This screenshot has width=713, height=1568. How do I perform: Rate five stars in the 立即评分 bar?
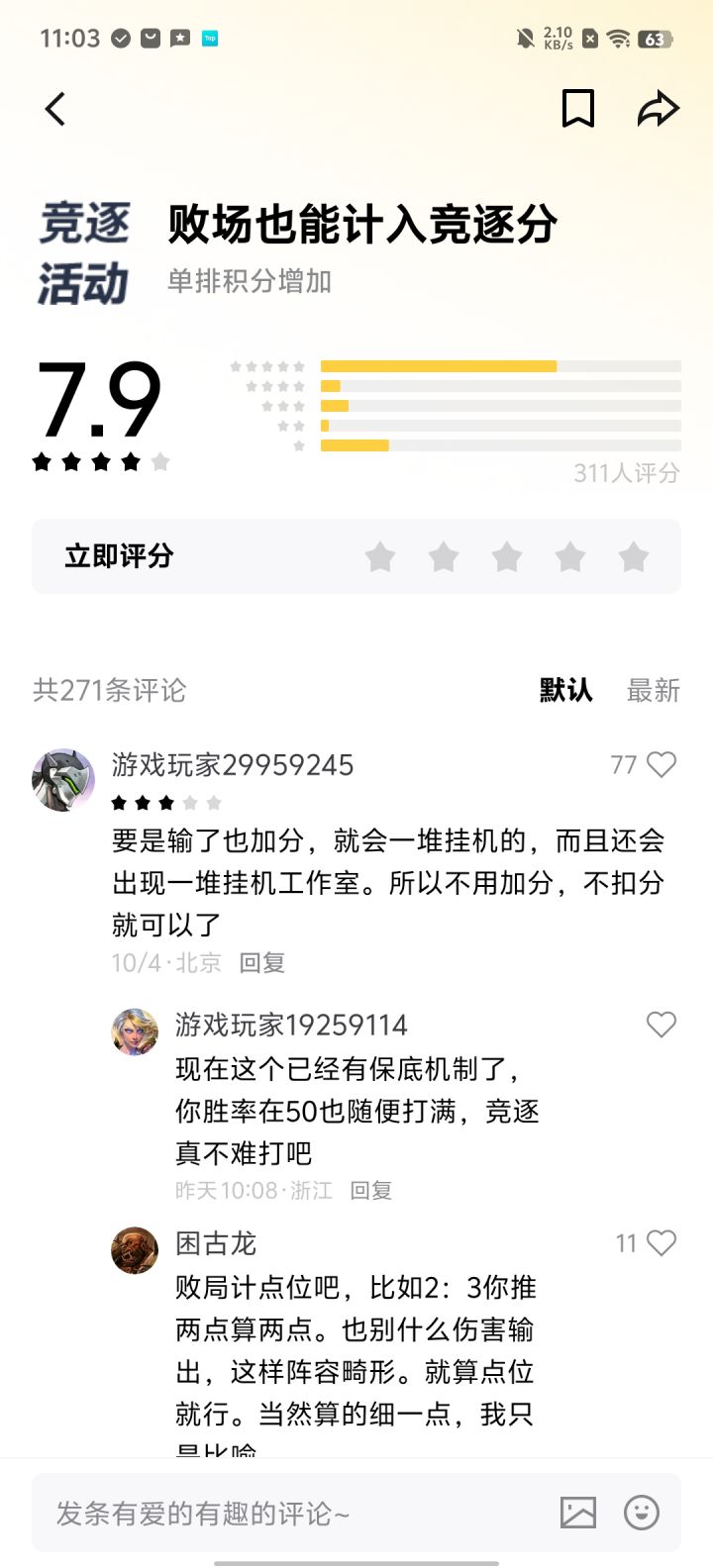(634, 557)
